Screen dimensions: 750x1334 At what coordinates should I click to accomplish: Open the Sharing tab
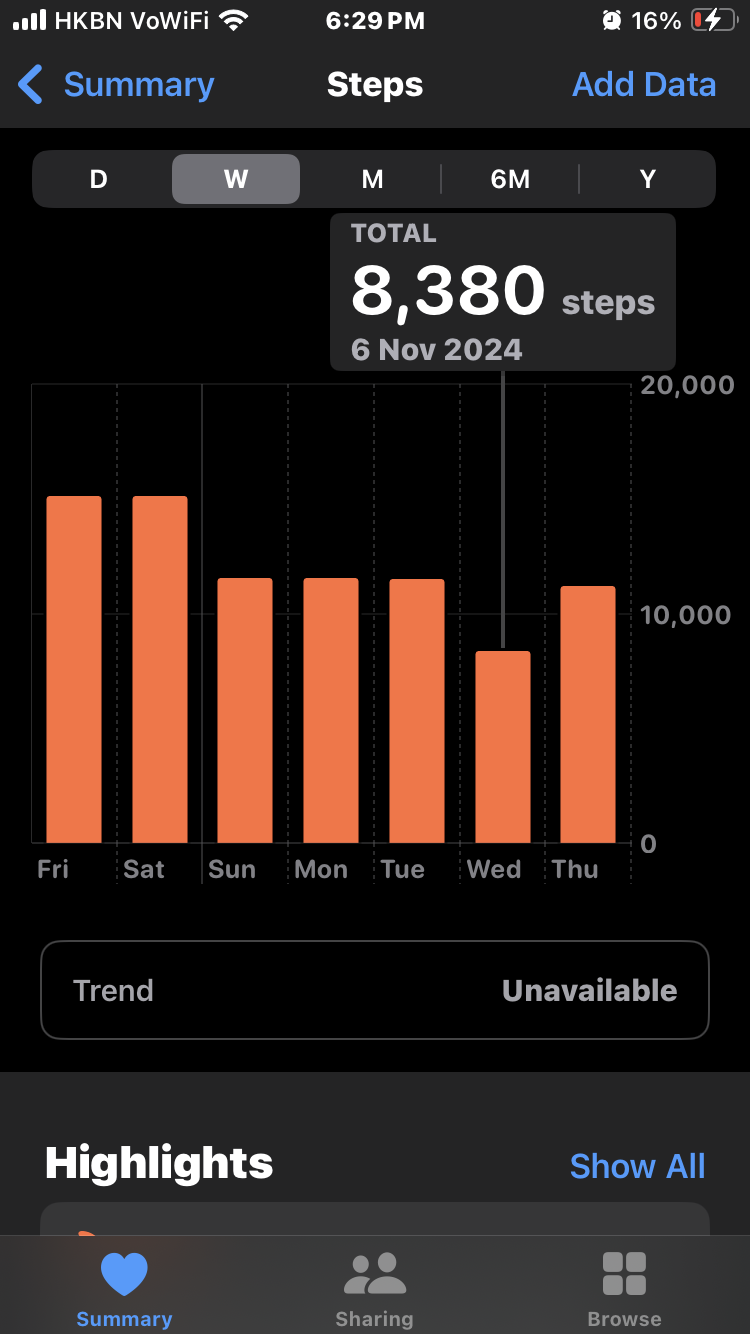point(374,1289)
